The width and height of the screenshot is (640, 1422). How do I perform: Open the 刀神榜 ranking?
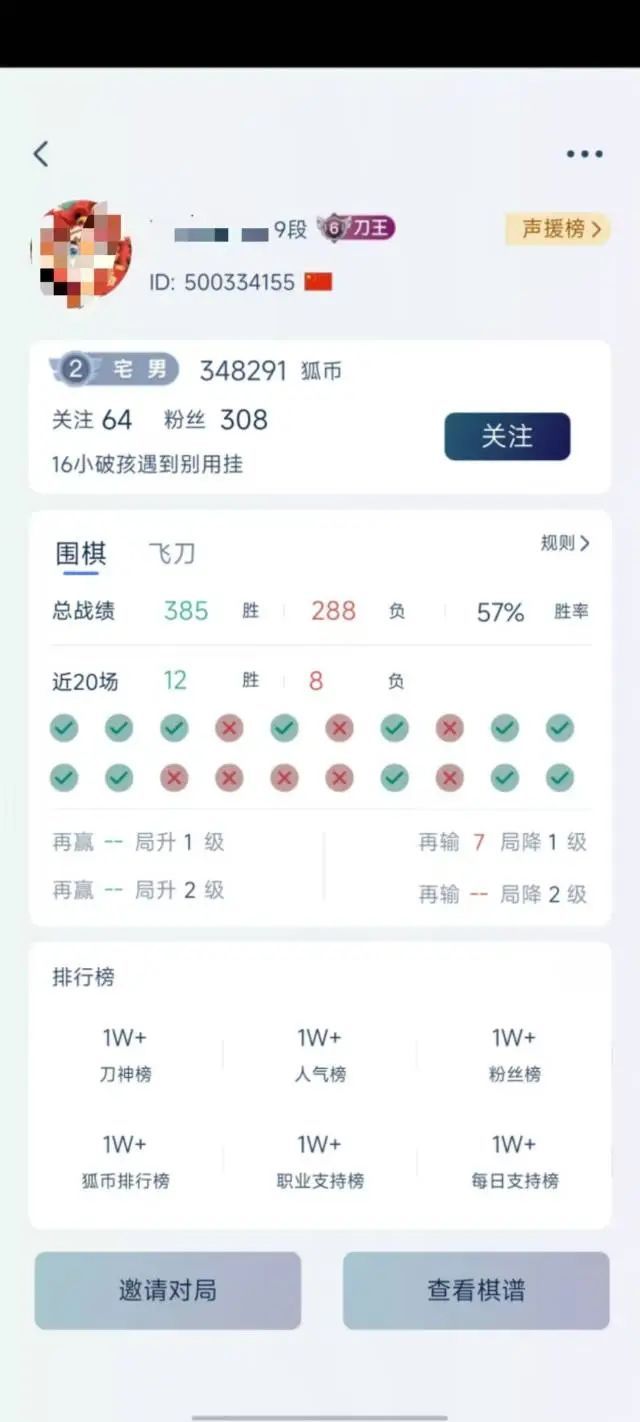(125, 1055)
